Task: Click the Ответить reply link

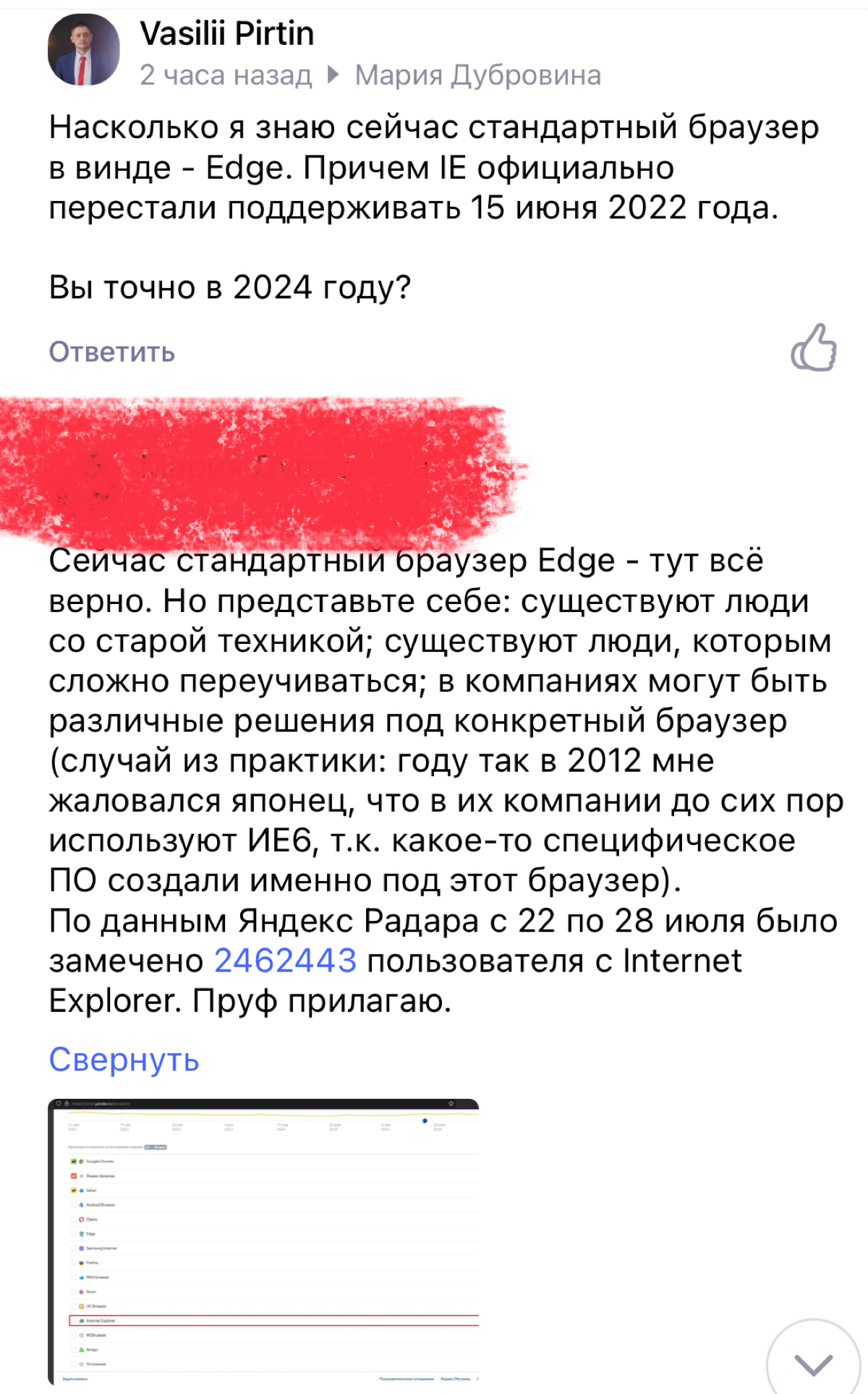Action: 111,352
